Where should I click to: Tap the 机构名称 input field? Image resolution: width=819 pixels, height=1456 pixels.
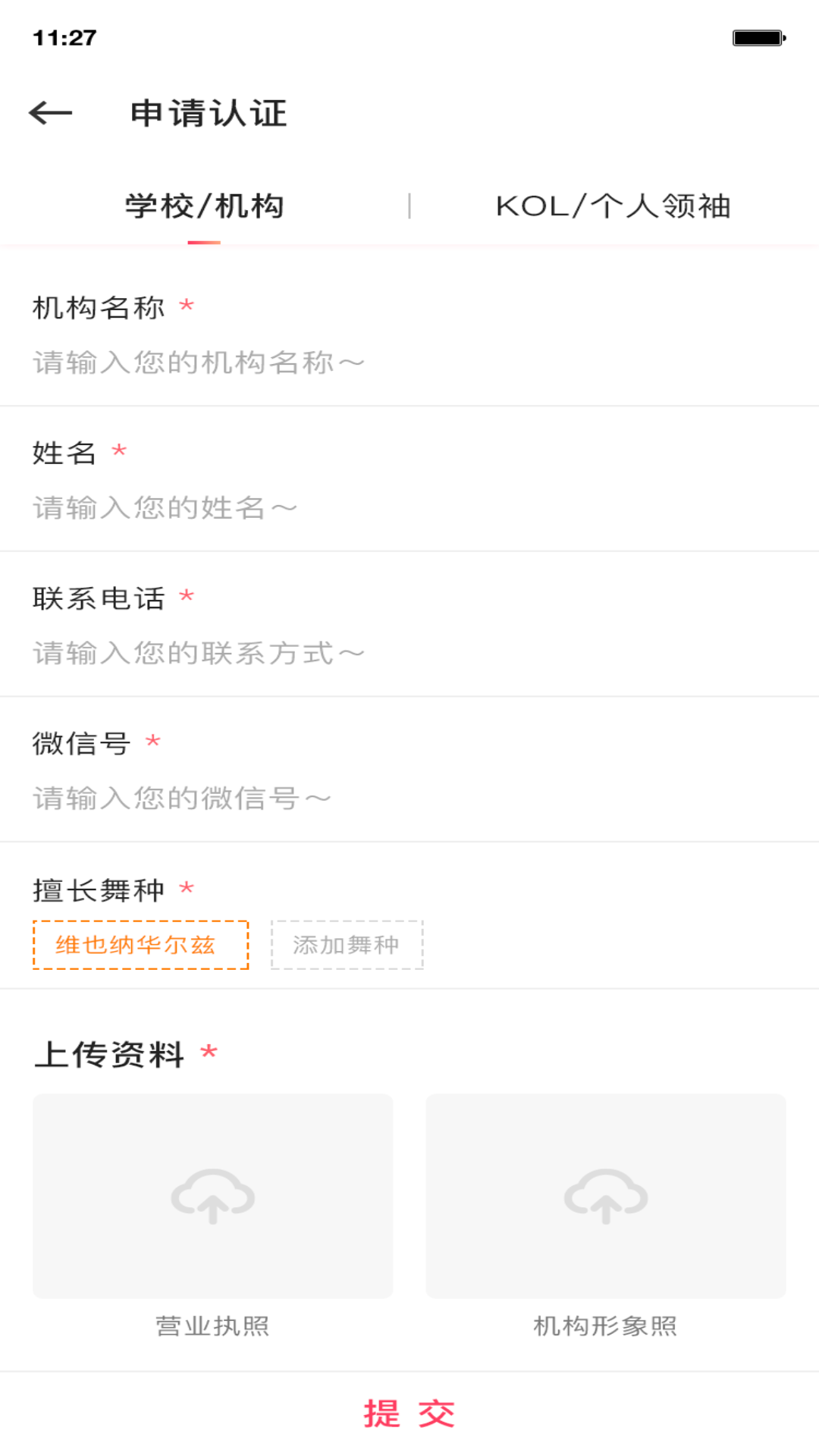click(409, 362)
